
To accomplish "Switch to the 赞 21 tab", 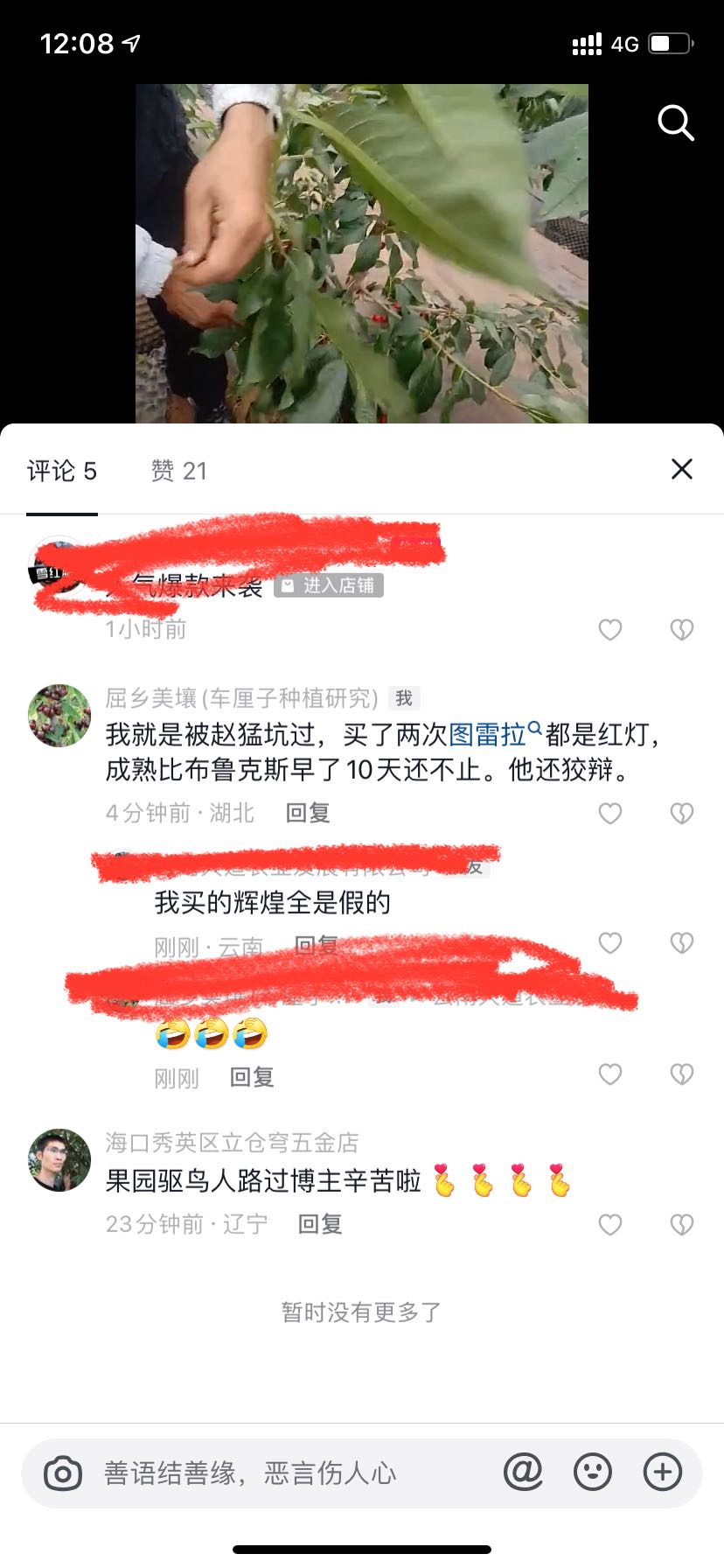I will click(x=179, y=471).
